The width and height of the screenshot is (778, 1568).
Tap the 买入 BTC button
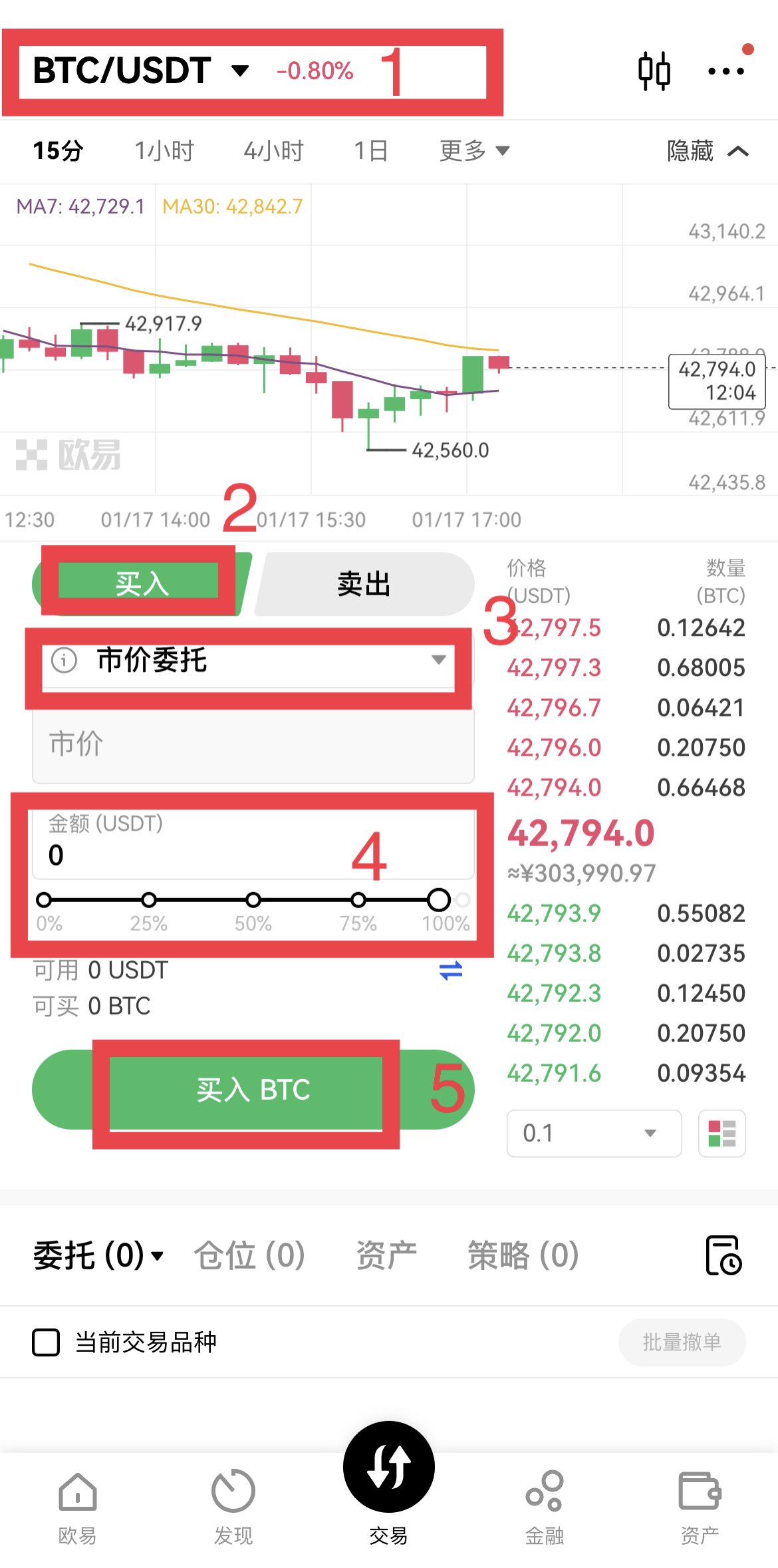point(253,1090)
